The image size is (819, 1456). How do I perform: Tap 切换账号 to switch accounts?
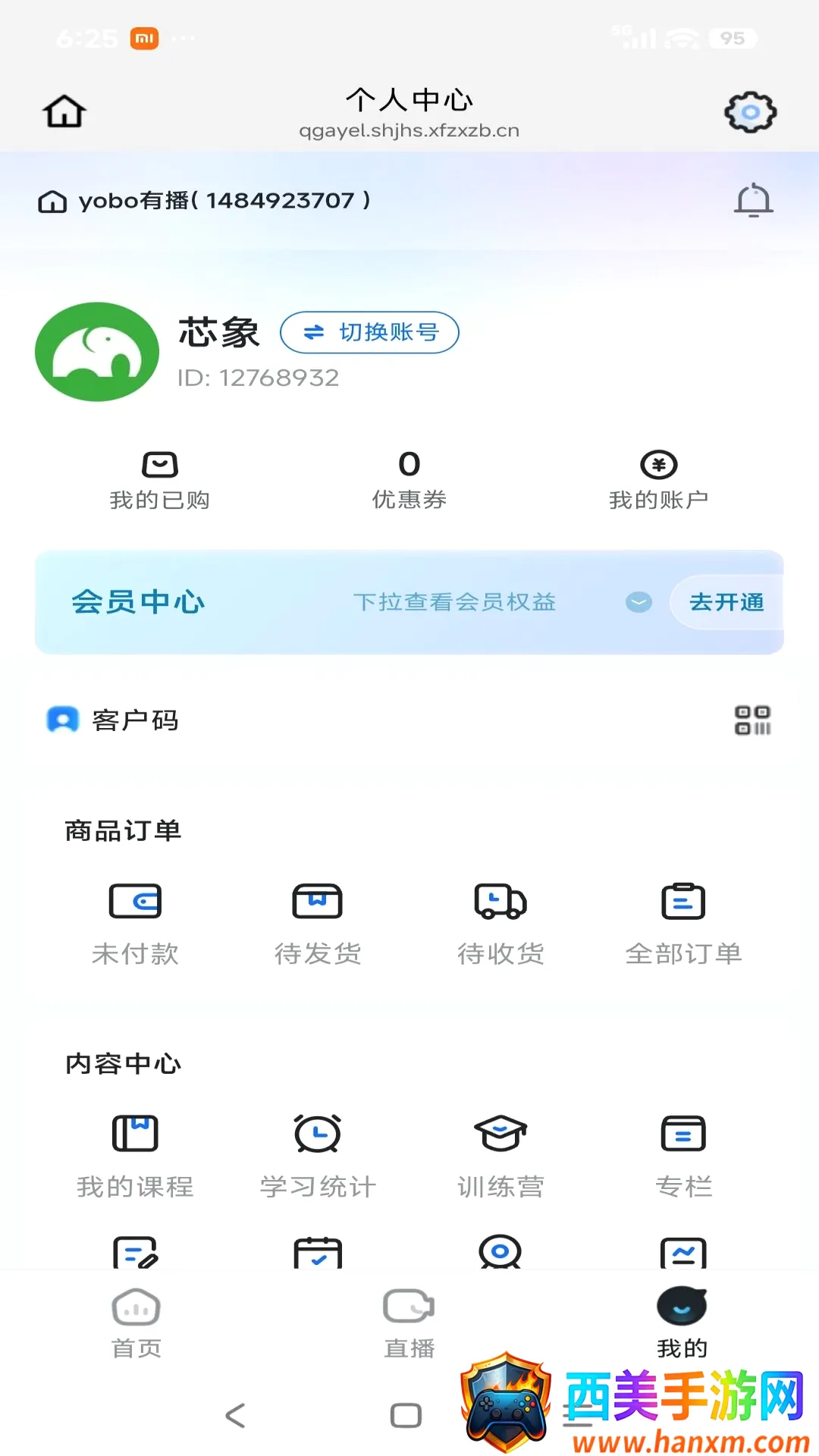tap(369, 332)
